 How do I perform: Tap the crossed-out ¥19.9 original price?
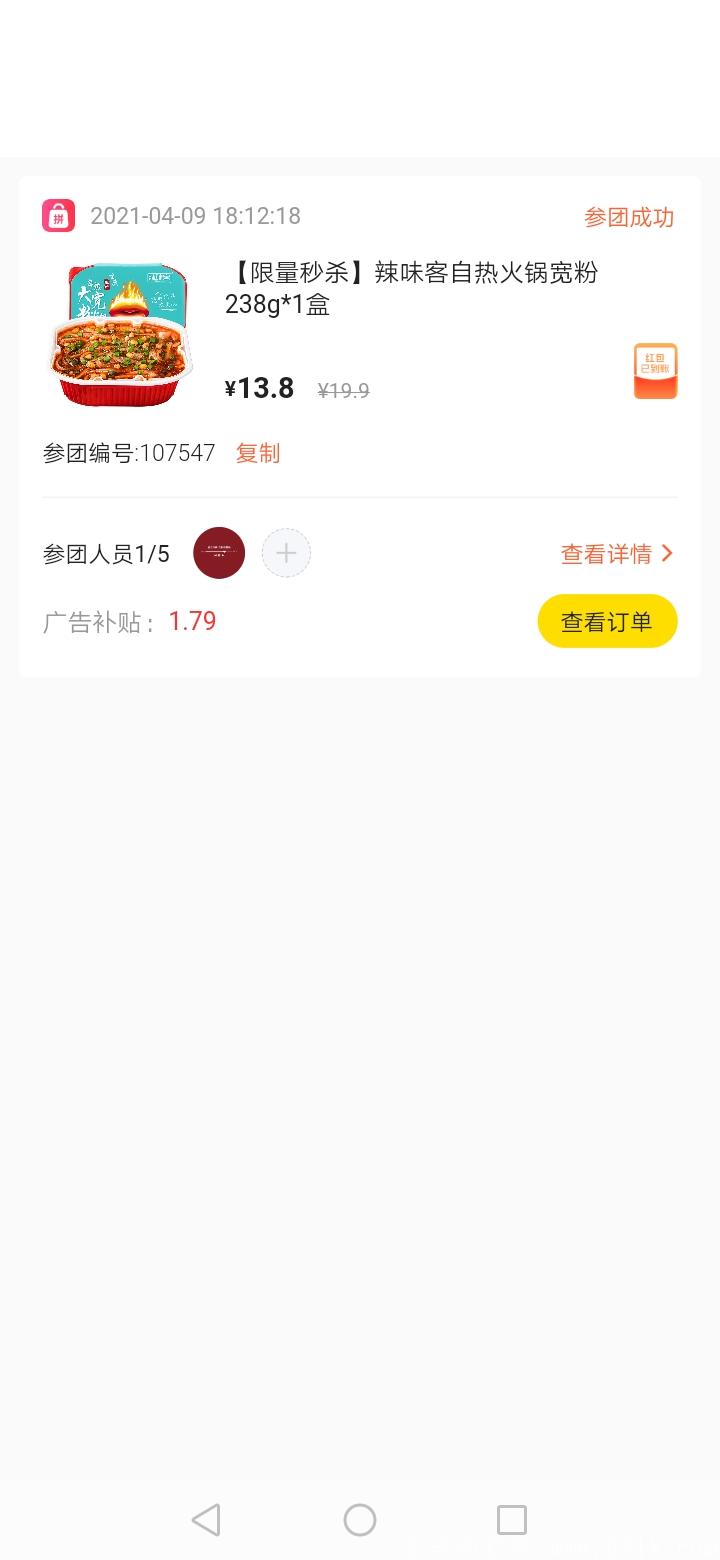(342, 390)
